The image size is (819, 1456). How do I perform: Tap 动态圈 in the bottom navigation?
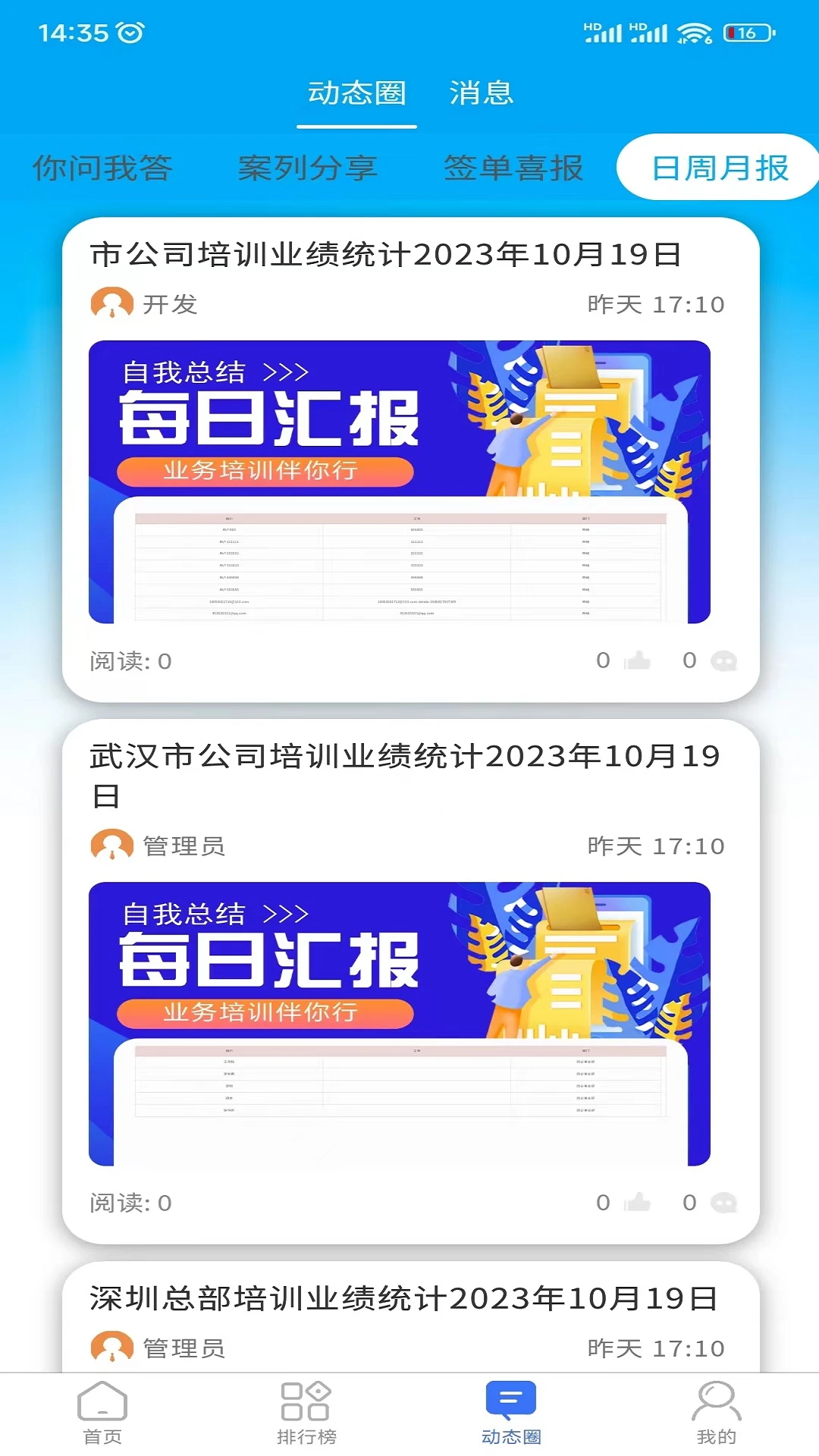click(511, 1413)
